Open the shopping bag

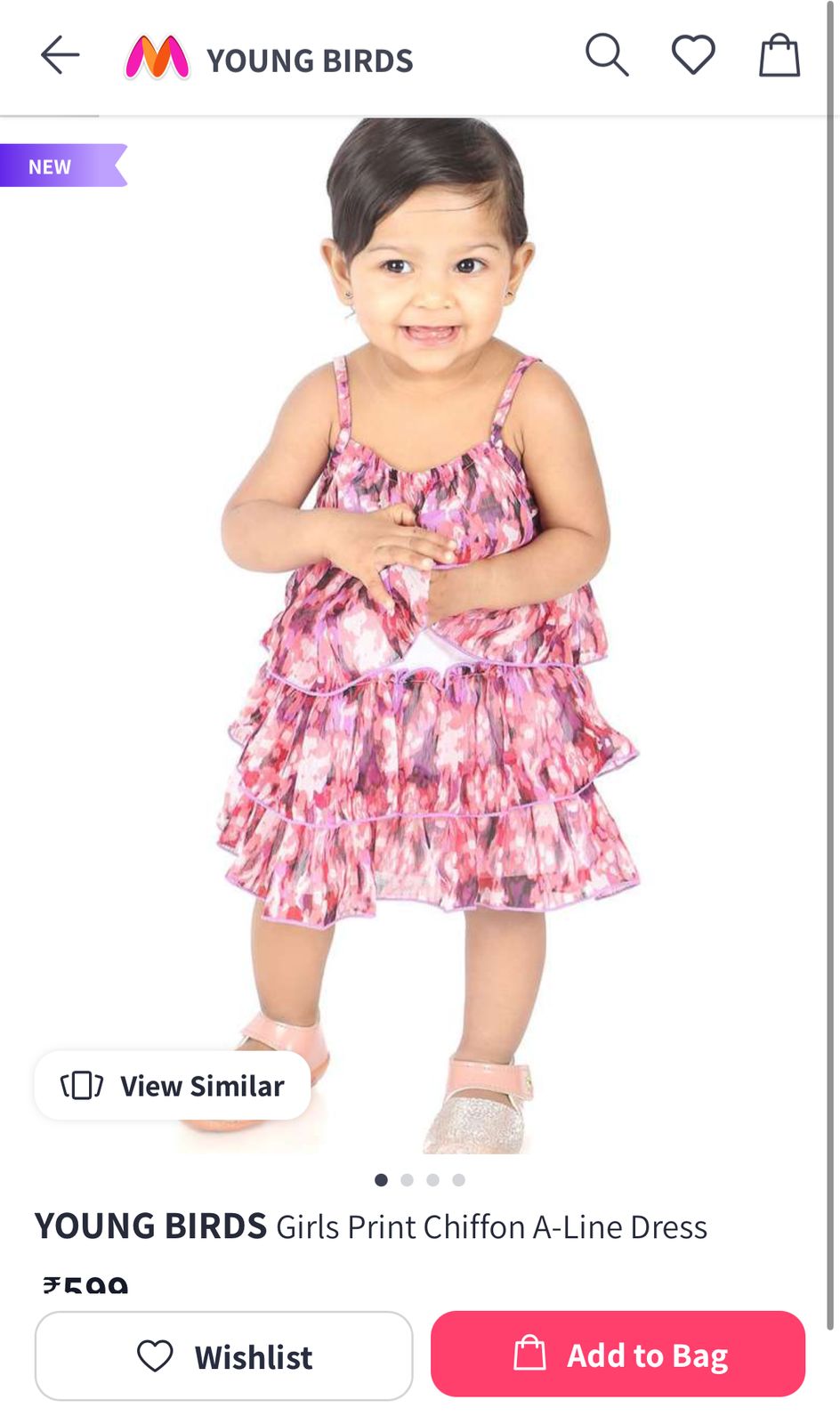(x=779, y=55)
